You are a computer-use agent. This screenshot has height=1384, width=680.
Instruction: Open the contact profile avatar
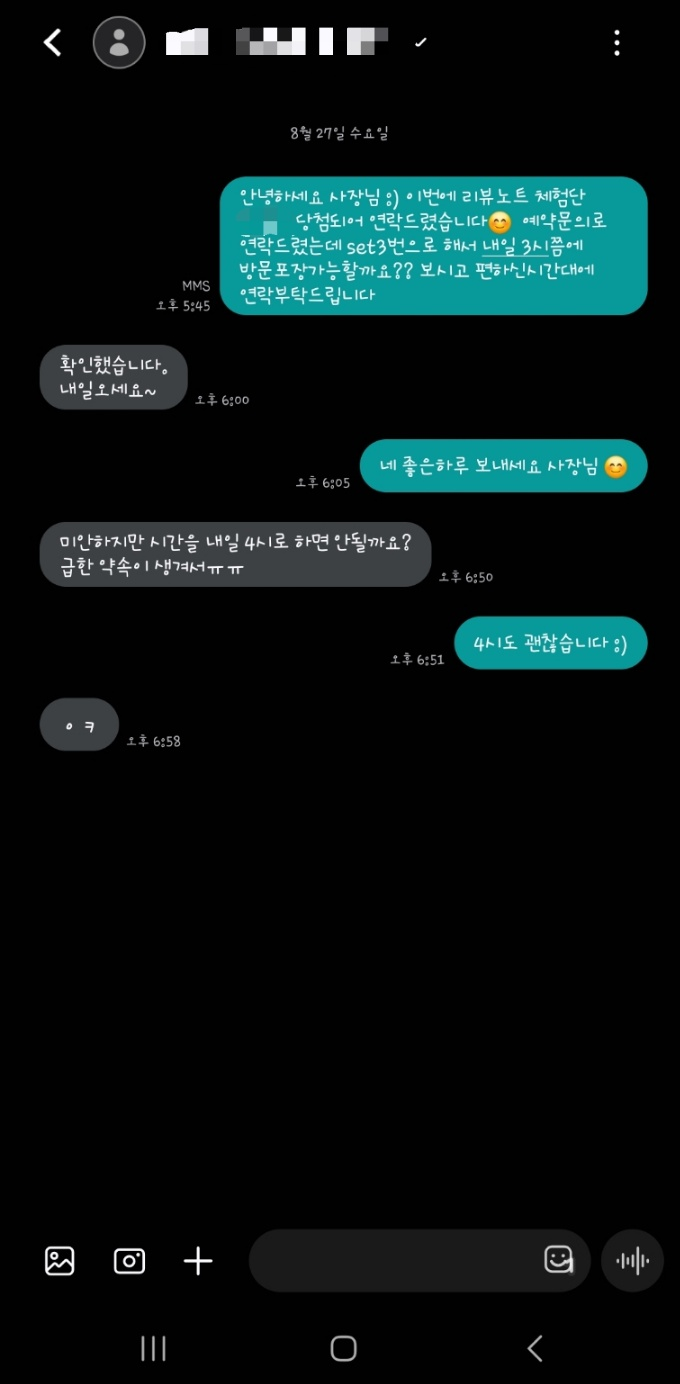pos(119,42)
